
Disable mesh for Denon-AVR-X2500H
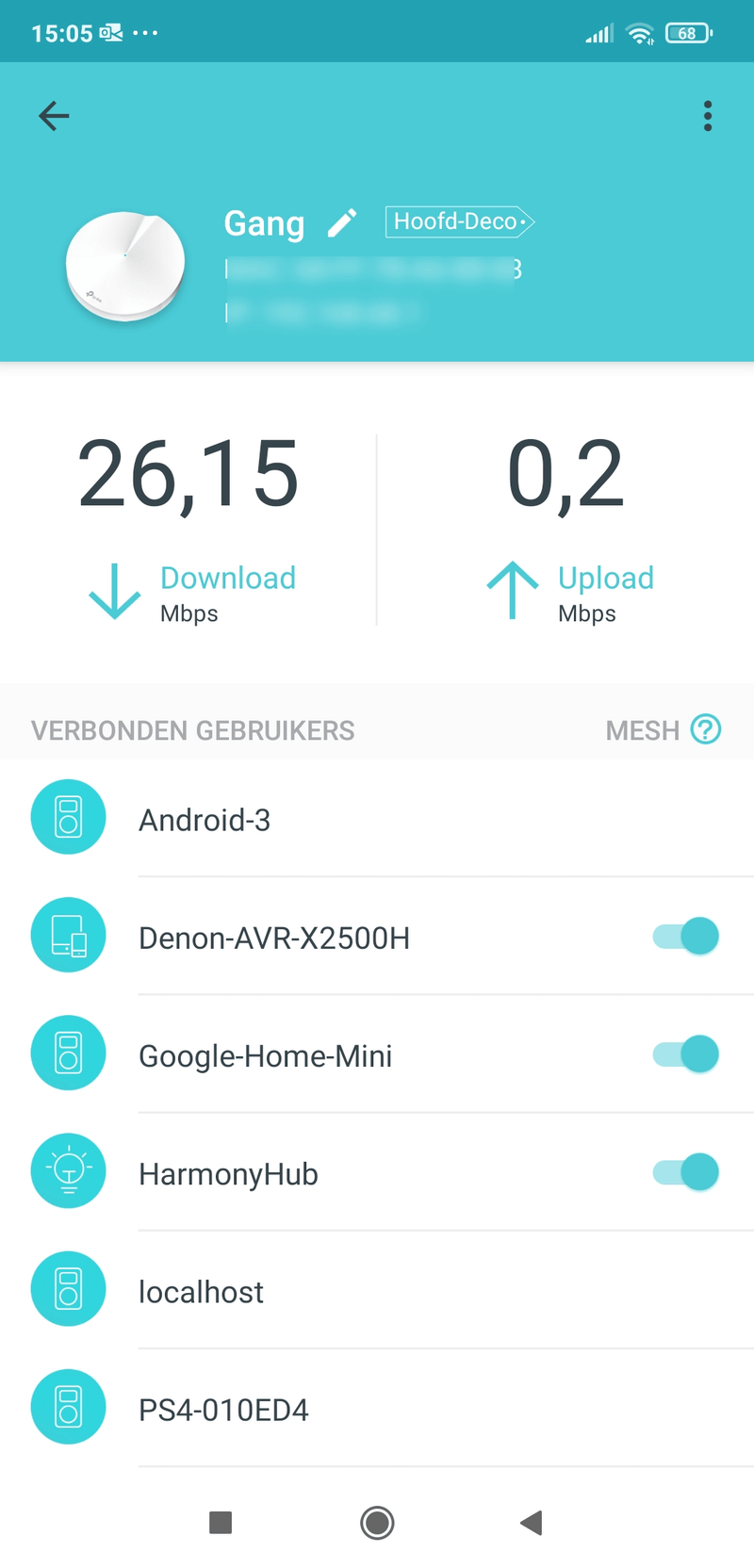pos(686,937)
